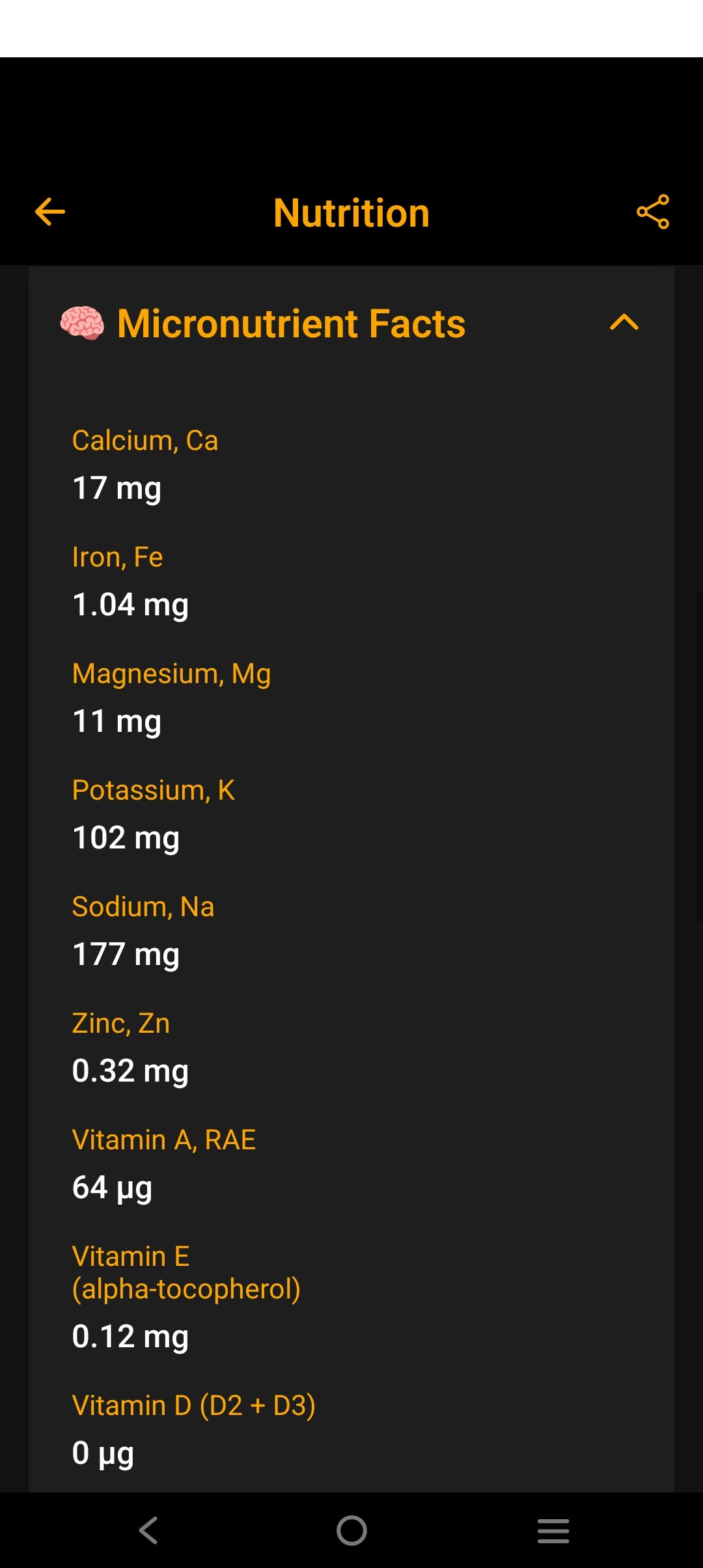Share the nutrition information
The height and width of the screenshot is (1568, 703).
[x=653, y=212]
